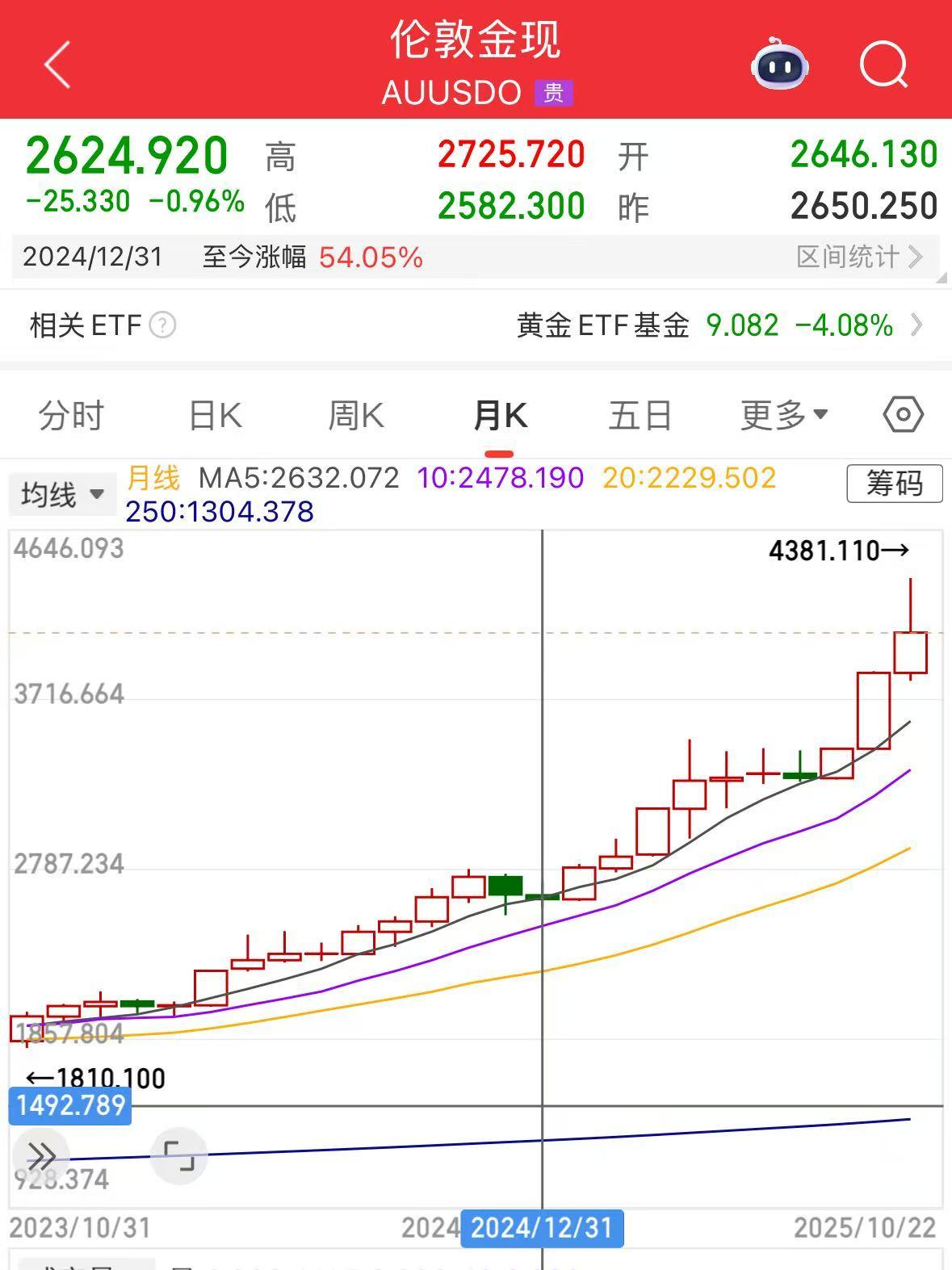Open the double-arrow indicator panel
Viewport: 952px width, 1270px height.
[x=42, y=1155]
